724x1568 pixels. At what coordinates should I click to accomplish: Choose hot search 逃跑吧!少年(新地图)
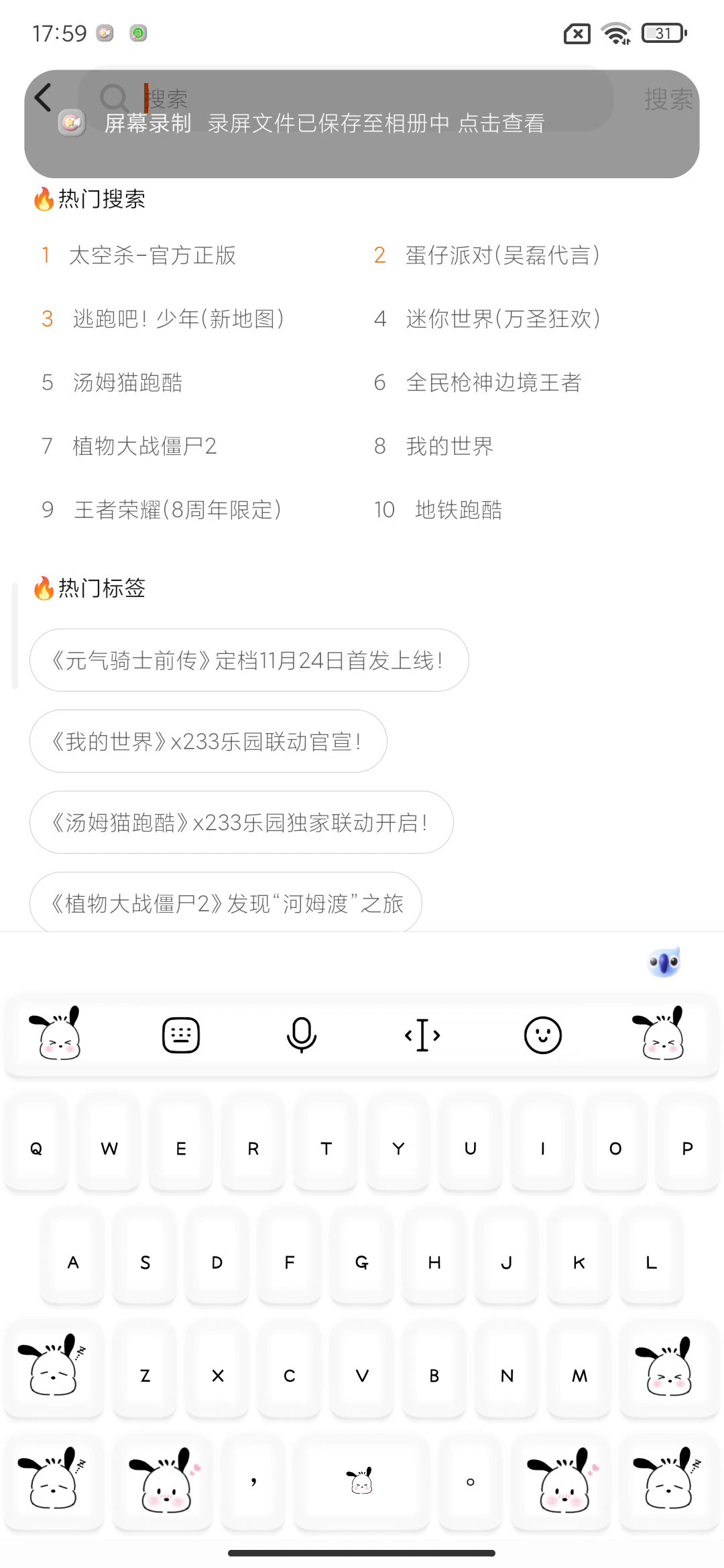(178, 319)
